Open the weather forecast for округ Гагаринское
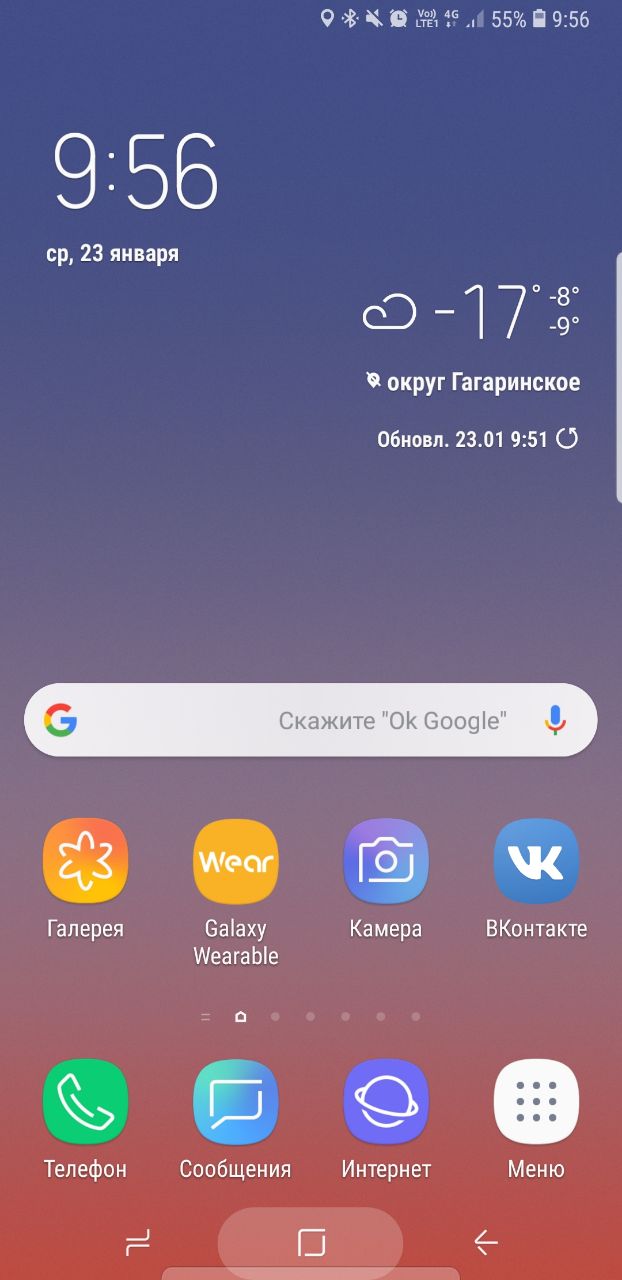The height and width of the screenshot is (1280, 622). [470, 312]
